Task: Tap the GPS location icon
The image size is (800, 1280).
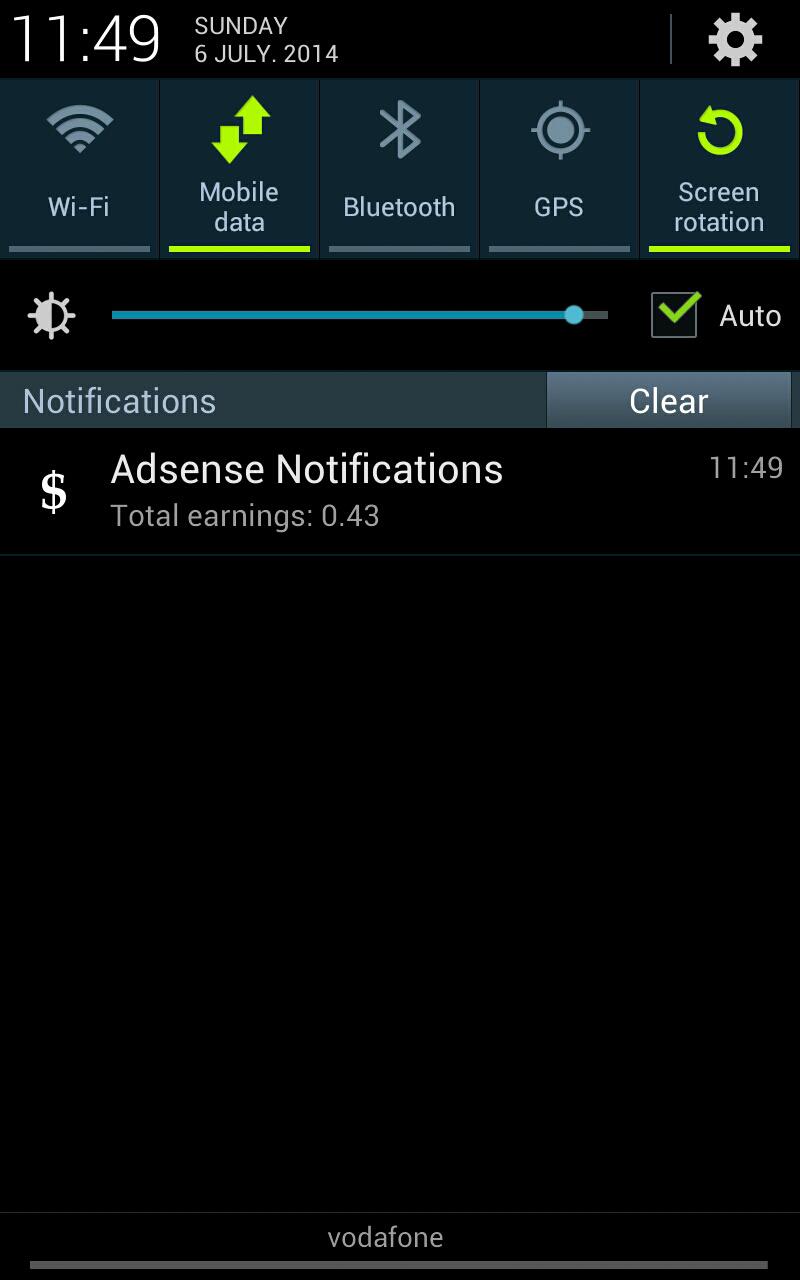Action: click(x=558, y=128)
